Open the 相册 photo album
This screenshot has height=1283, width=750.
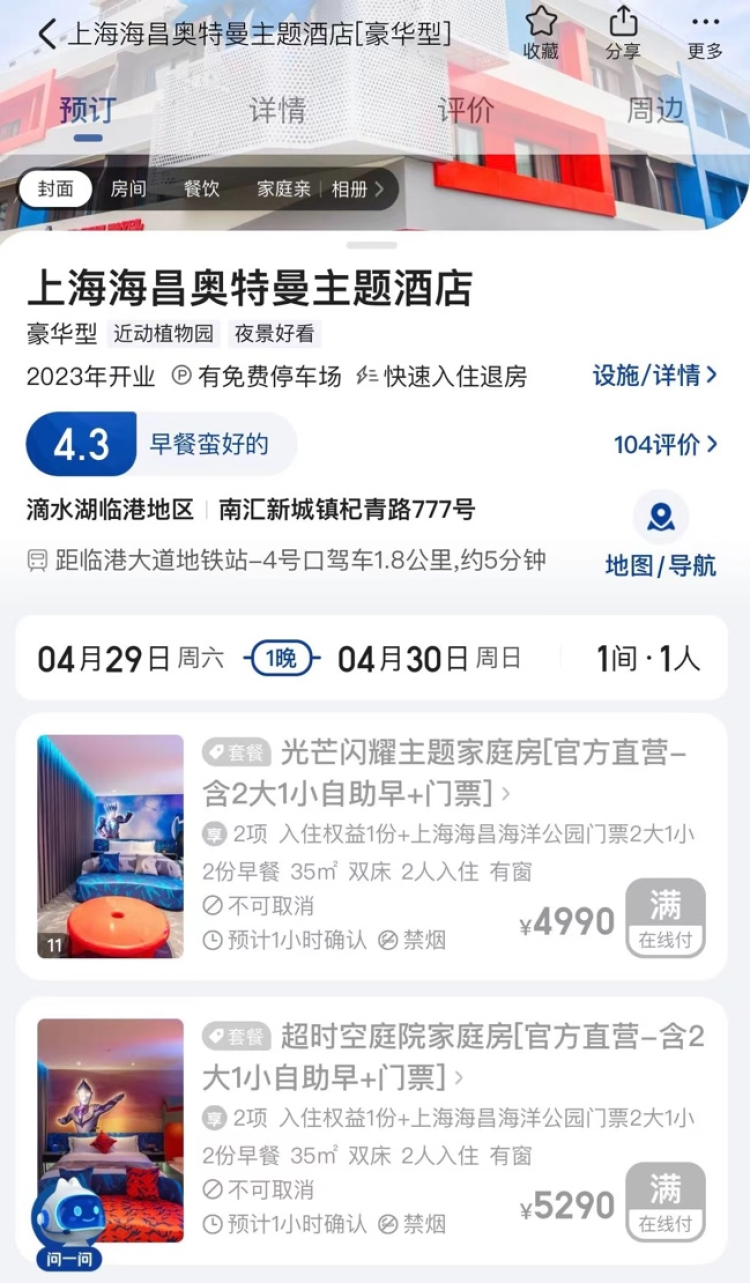tap(357, 189)
